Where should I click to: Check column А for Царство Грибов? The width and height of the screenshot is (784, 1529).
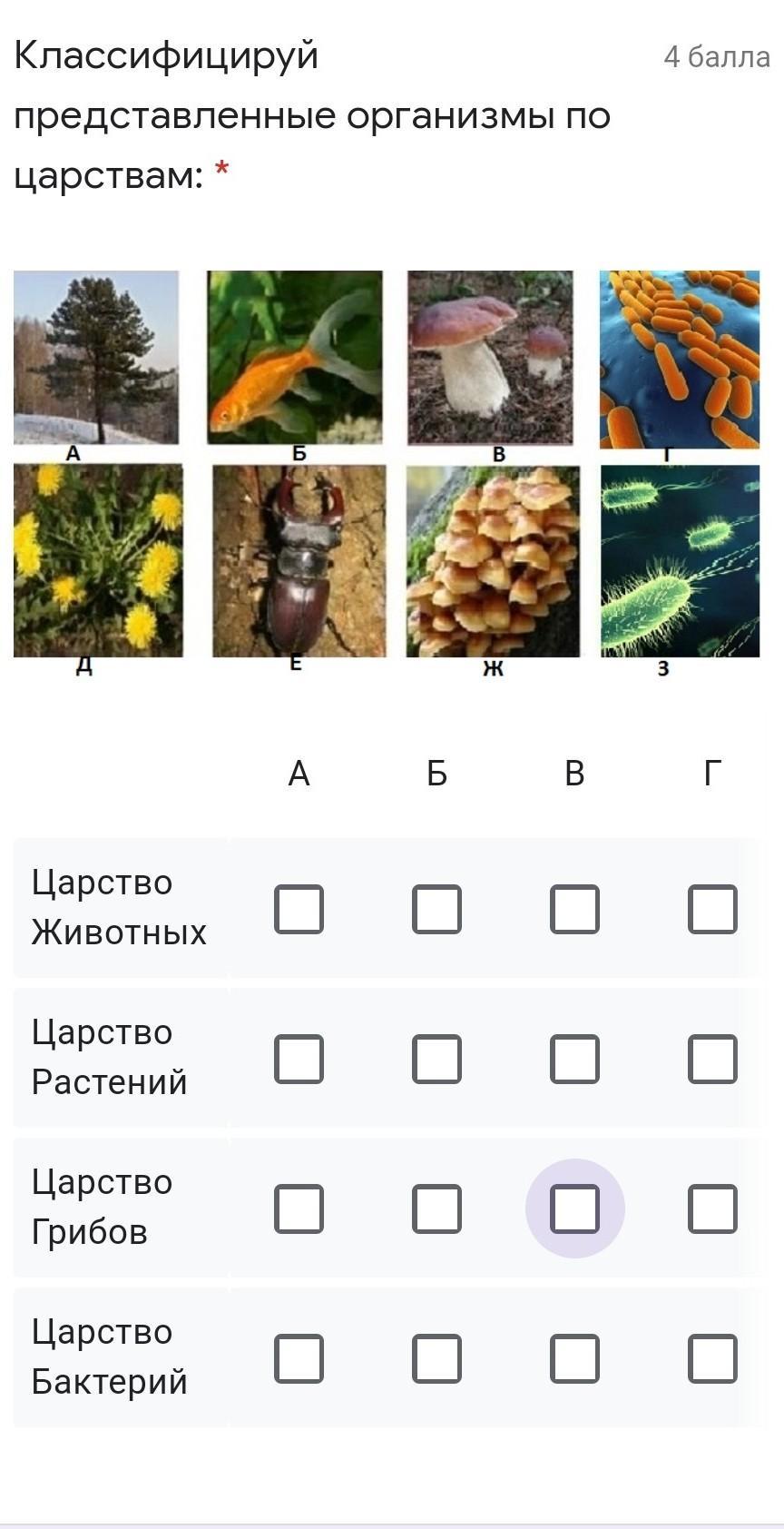pos(299,1208)
